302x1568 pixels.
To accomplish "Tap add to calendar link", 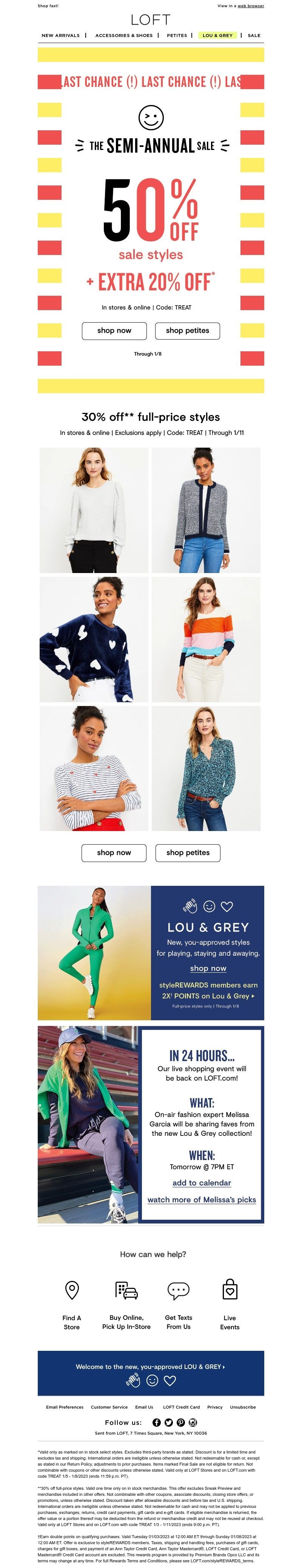I will tap(202, 1183).
